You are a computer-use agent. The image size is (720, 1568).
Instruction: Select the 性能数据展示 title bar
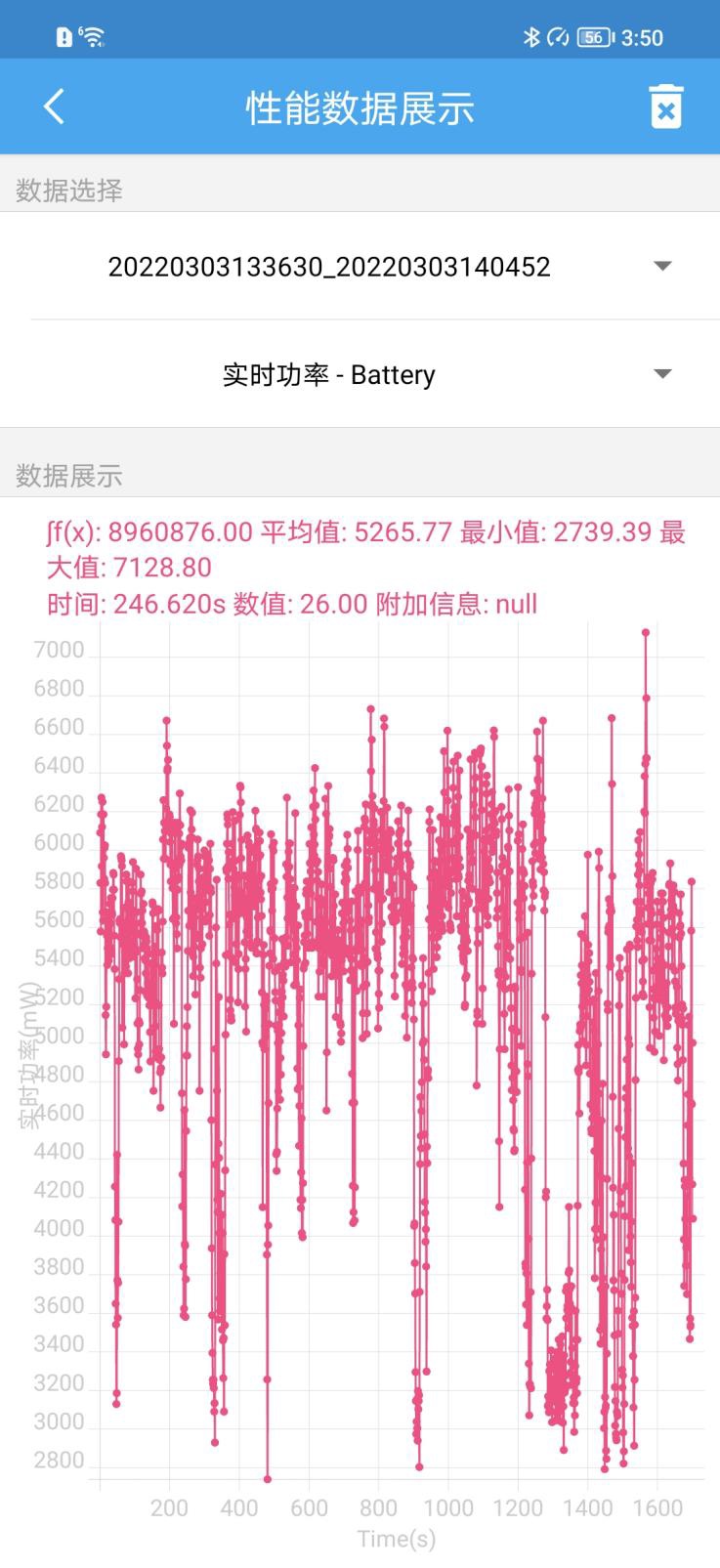[360, 107]
